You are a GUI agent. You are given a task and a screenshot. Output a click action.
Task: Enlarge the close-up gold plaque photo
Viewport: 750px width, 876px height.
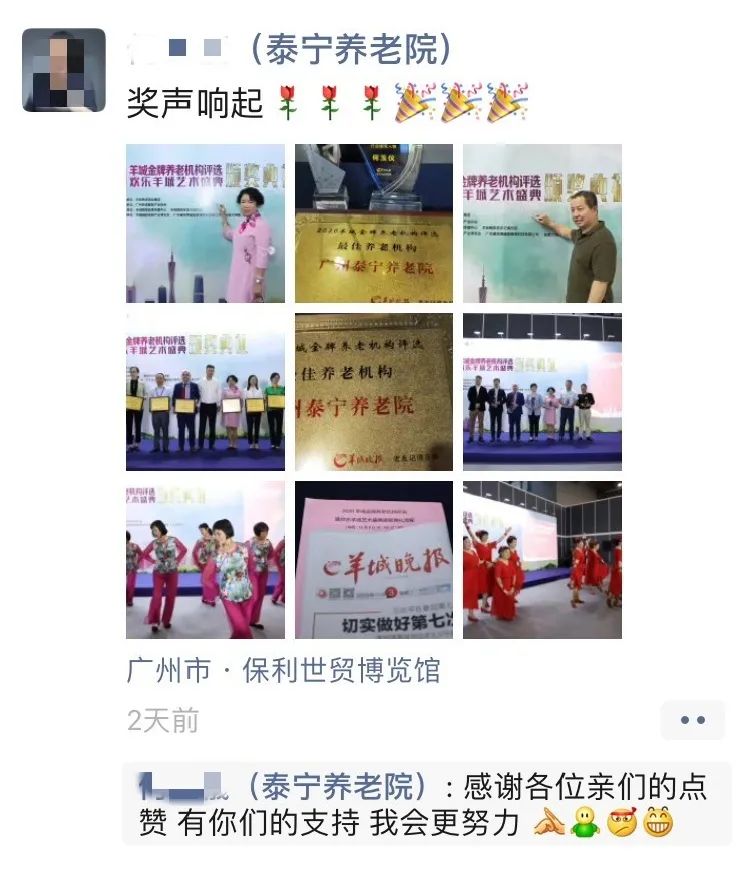click(x=373, y=391)
